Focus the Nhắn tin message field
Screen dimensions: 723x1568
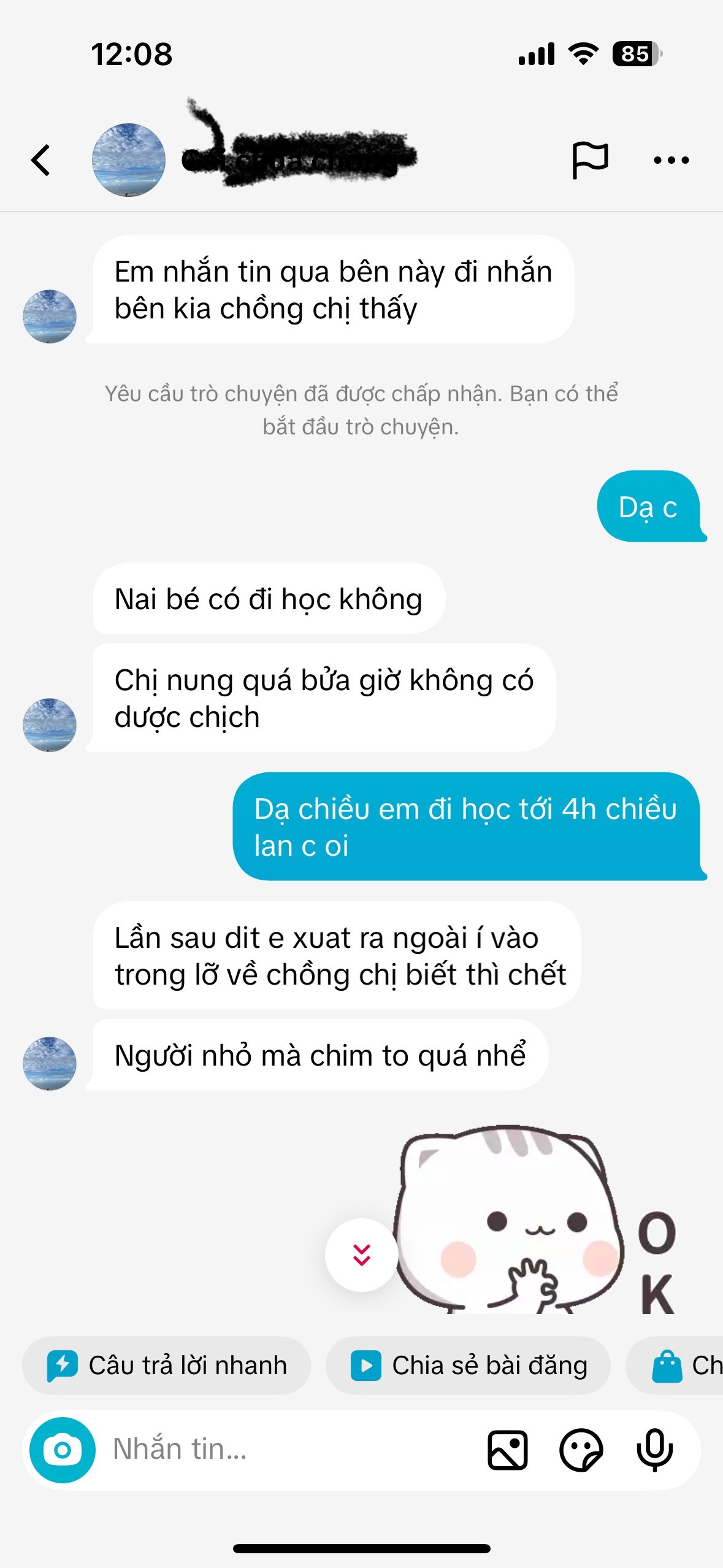[x=288, y=1450]
